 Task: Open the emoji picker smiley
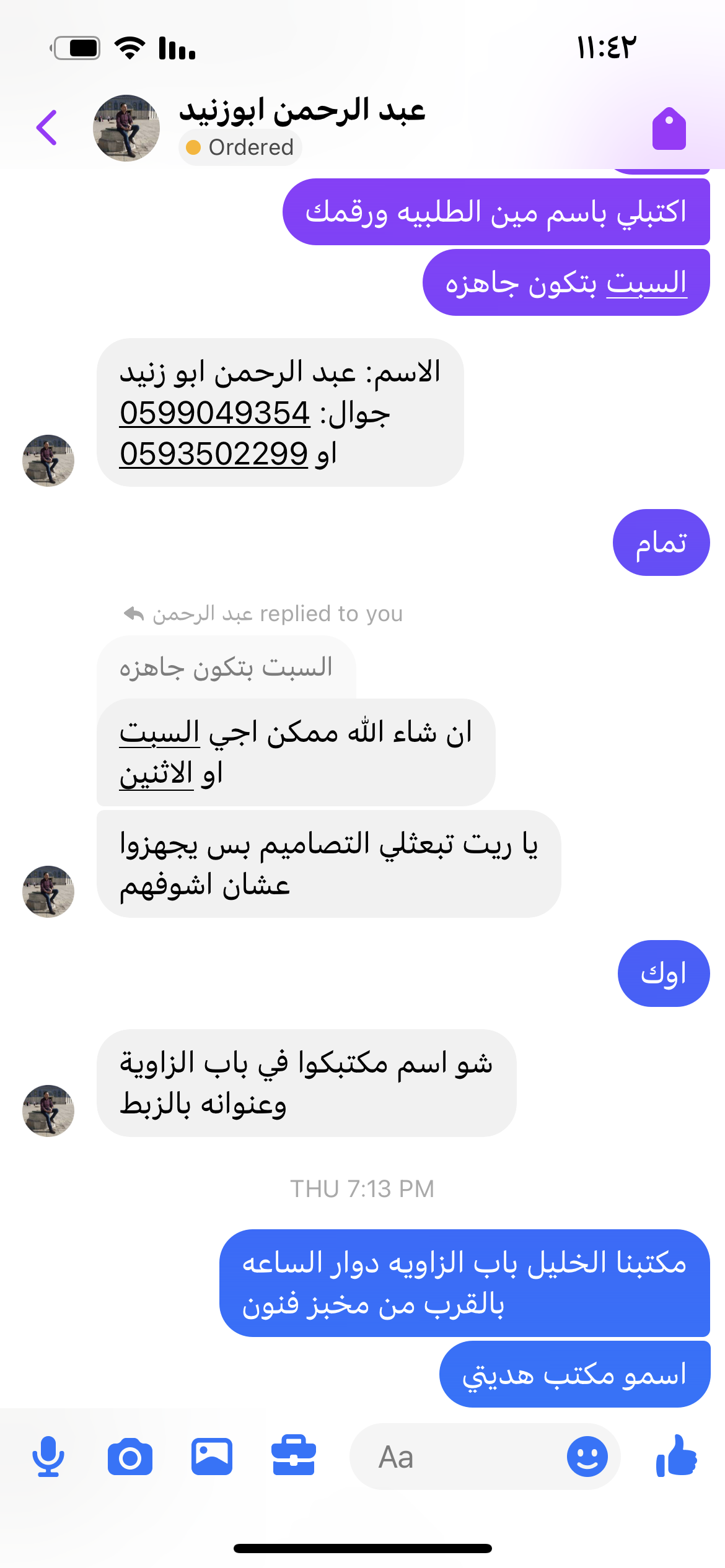587,1457
